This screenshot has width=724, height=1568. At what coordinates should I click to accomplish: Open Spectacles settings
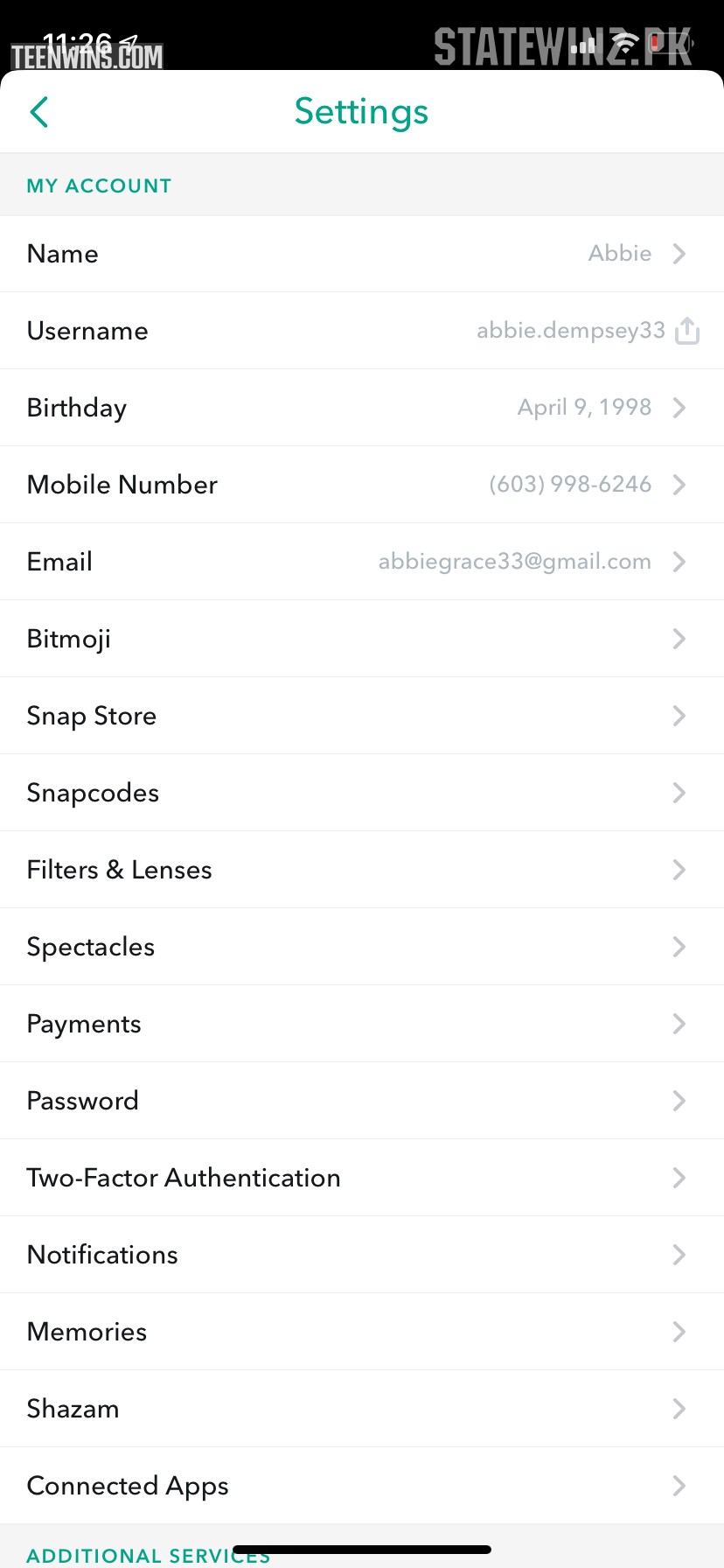tap(362, 947)
